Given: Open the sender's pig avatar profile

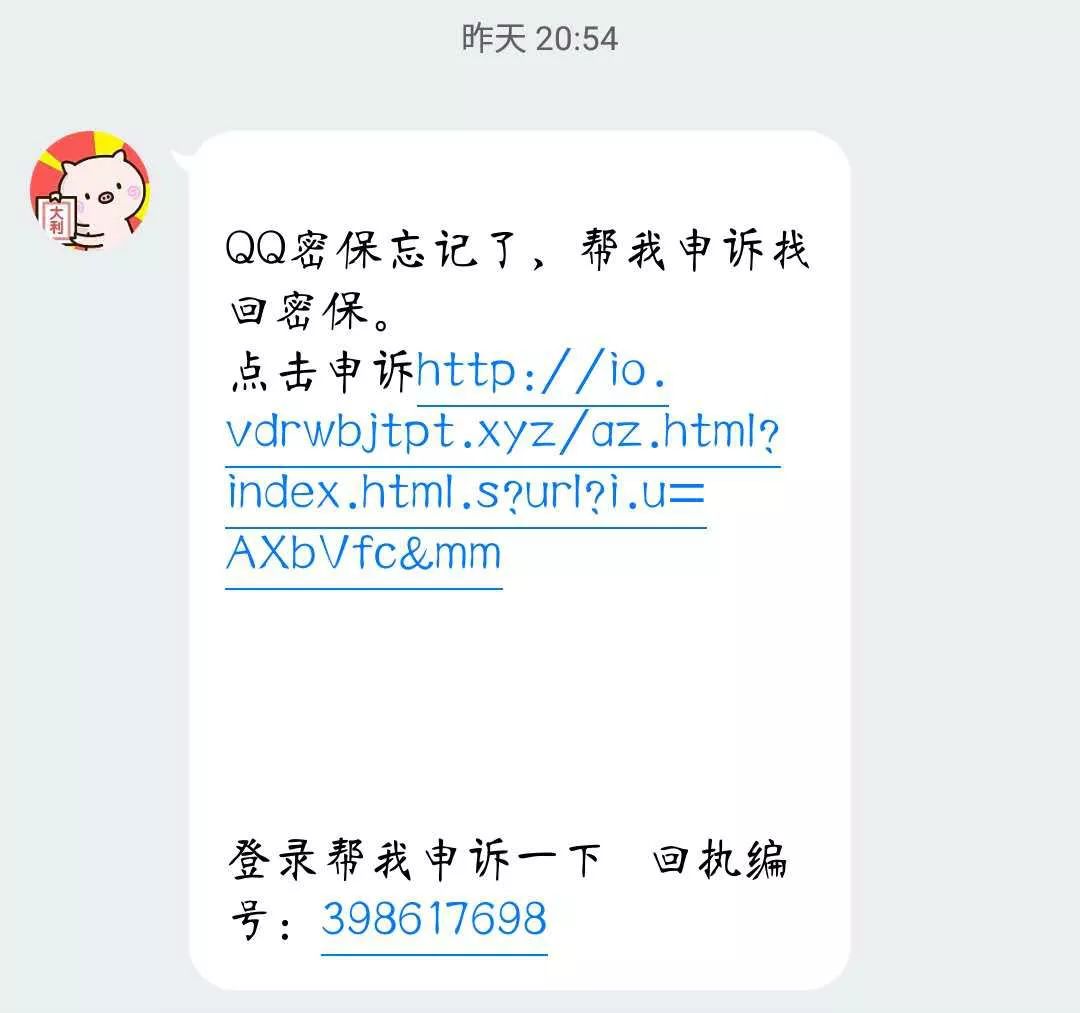Looking at the screenshot, I should click(90, 190).
